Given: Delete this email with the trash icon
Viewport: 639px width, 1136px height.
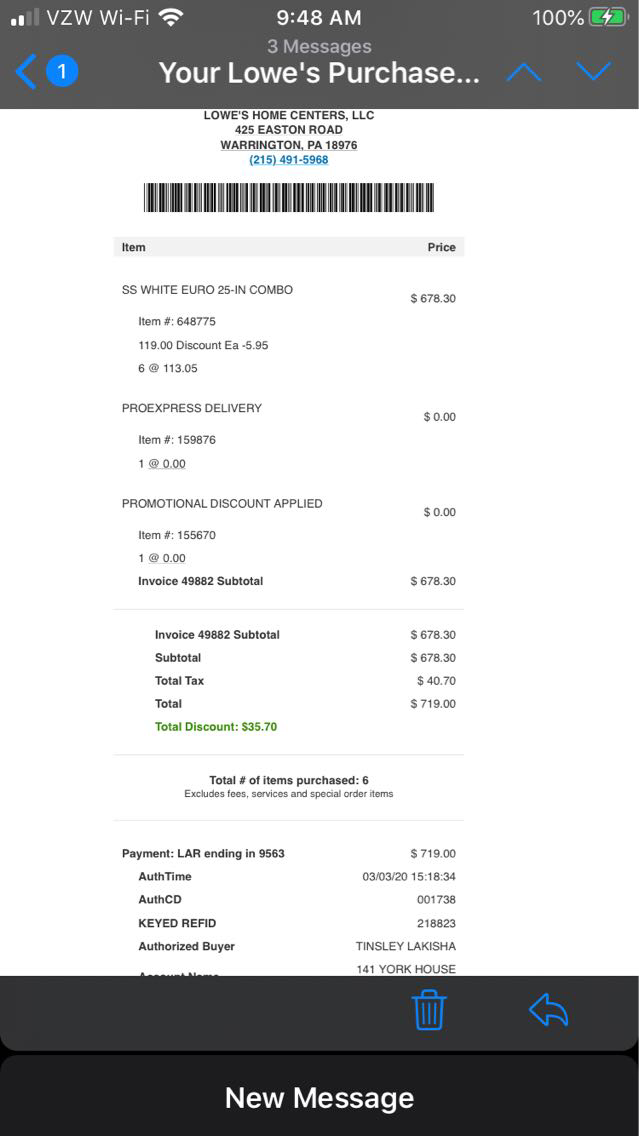Looking at the screenshot, I should pos(429,1010).
